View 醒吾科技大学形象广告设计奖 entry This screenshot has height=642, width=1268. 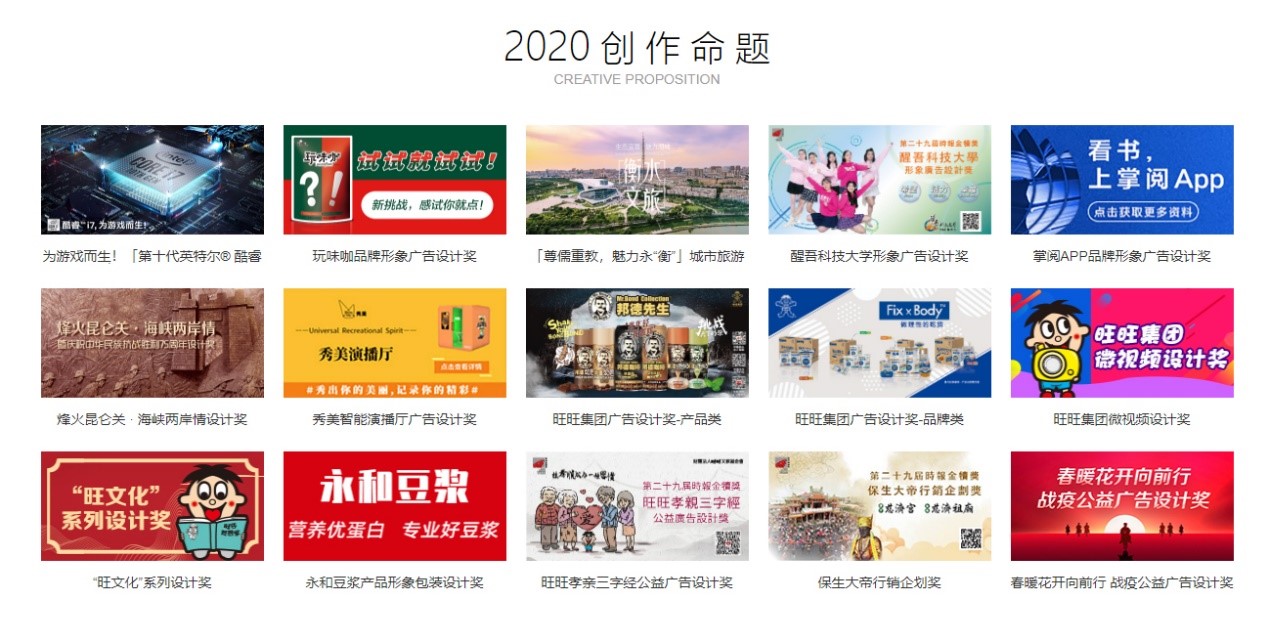coord(879,180)
